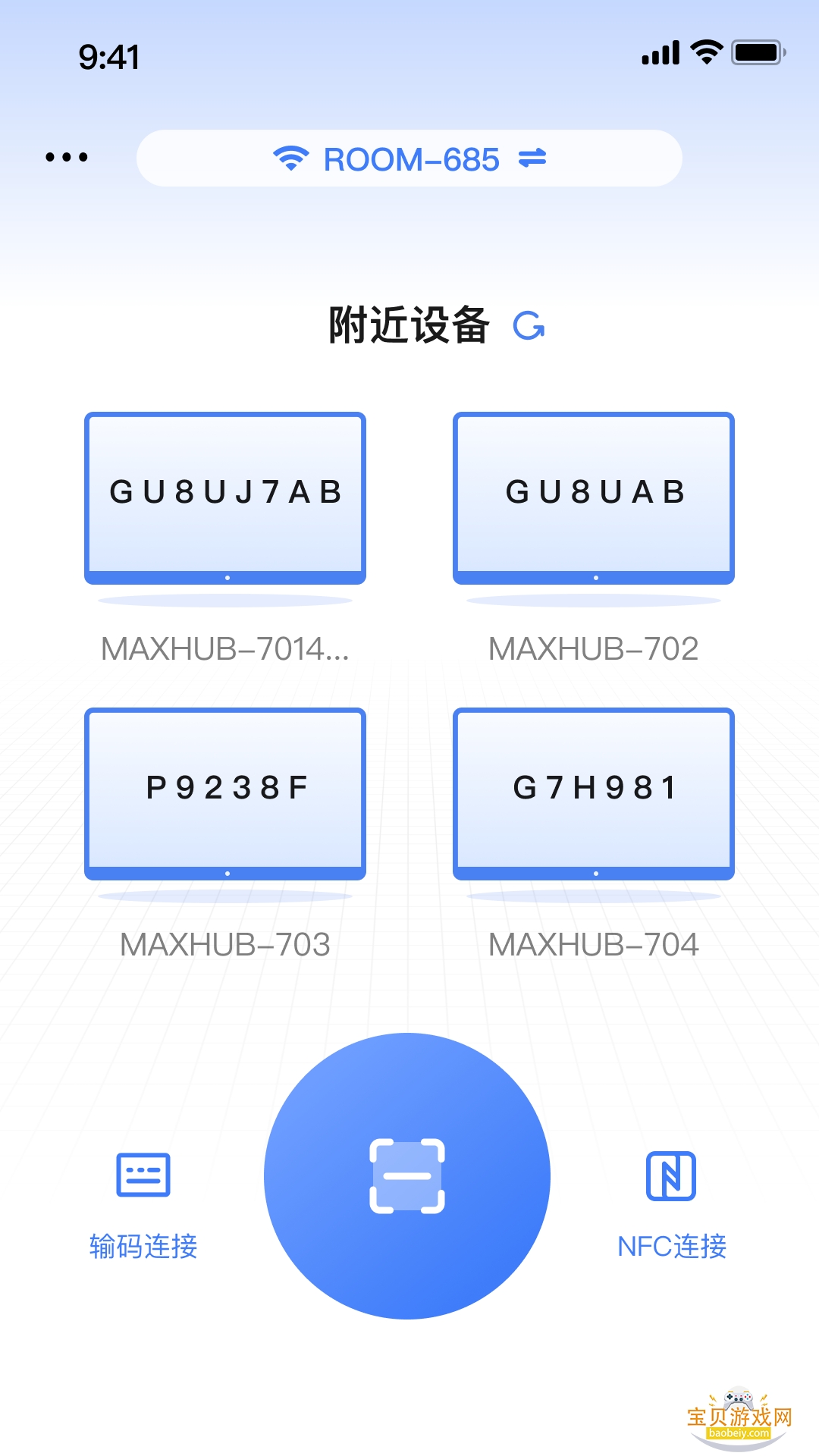This screenshot has width=819, height=1456.
Task: Tap the network switch arrows after ROOM-685
Action: click(533, 158)
